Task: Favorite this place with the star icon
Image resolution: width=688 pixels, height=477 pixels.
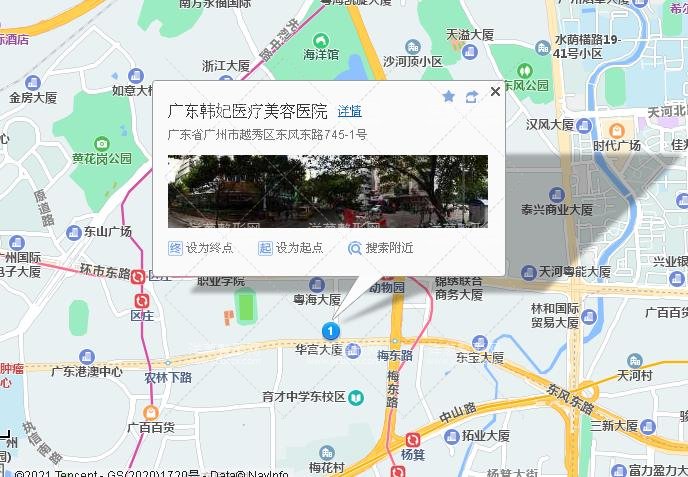Action: click(449, 96)
